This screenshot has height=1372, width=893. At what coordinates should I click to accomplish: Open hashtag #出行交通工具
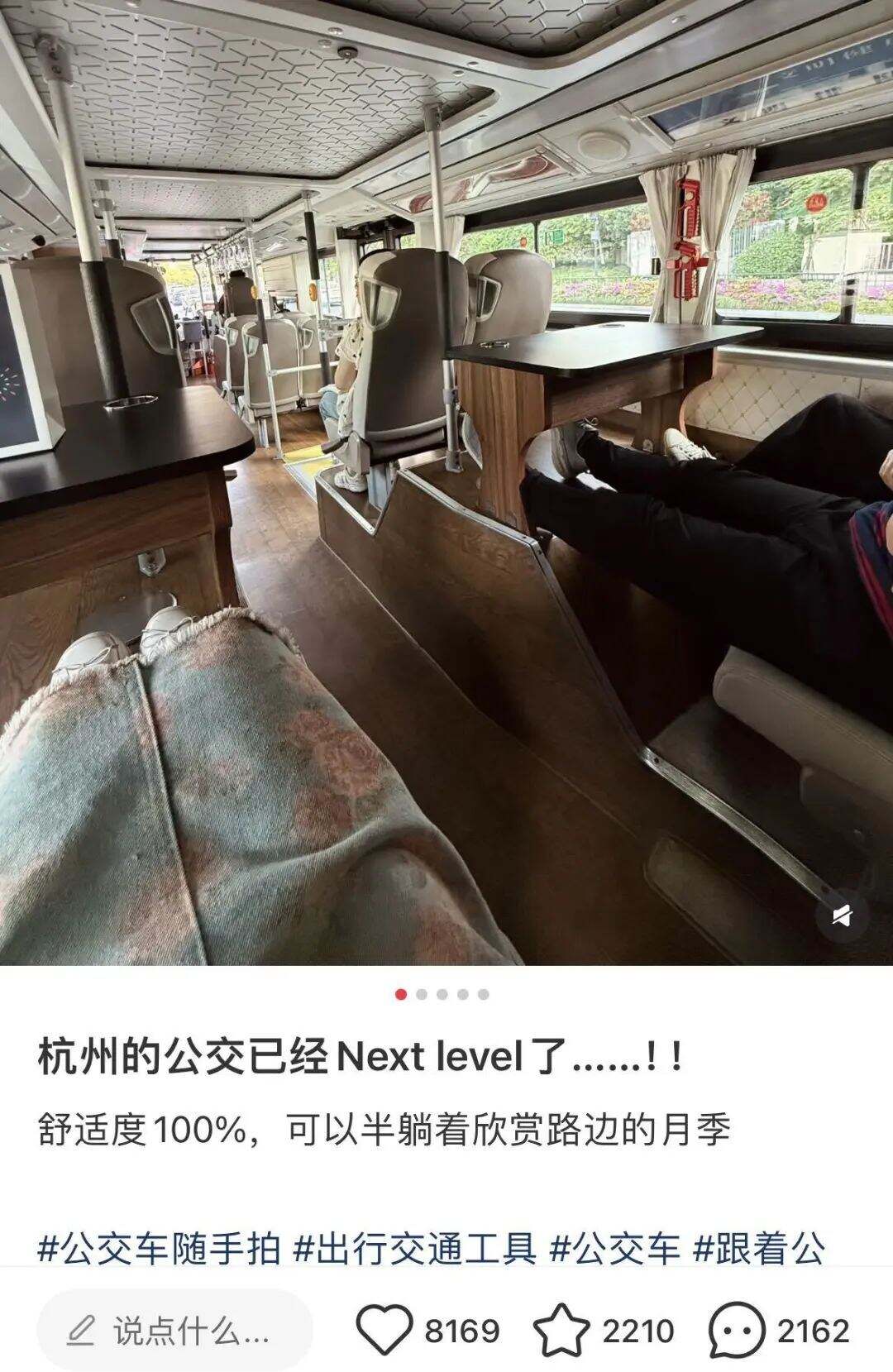click(416, 1248)
